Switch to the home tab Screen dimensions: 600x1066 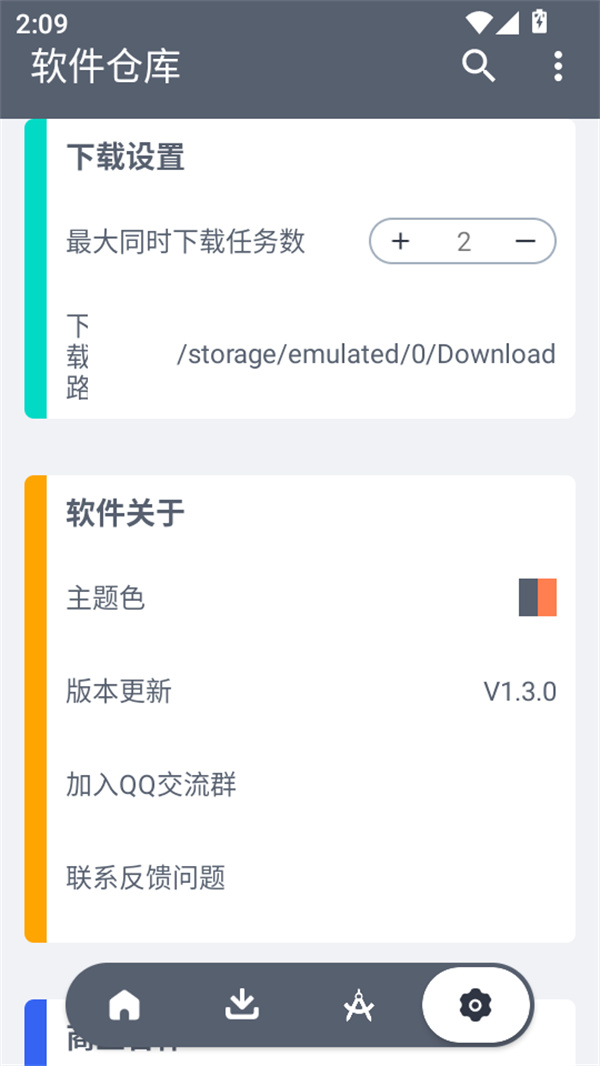pos(124,1005)
